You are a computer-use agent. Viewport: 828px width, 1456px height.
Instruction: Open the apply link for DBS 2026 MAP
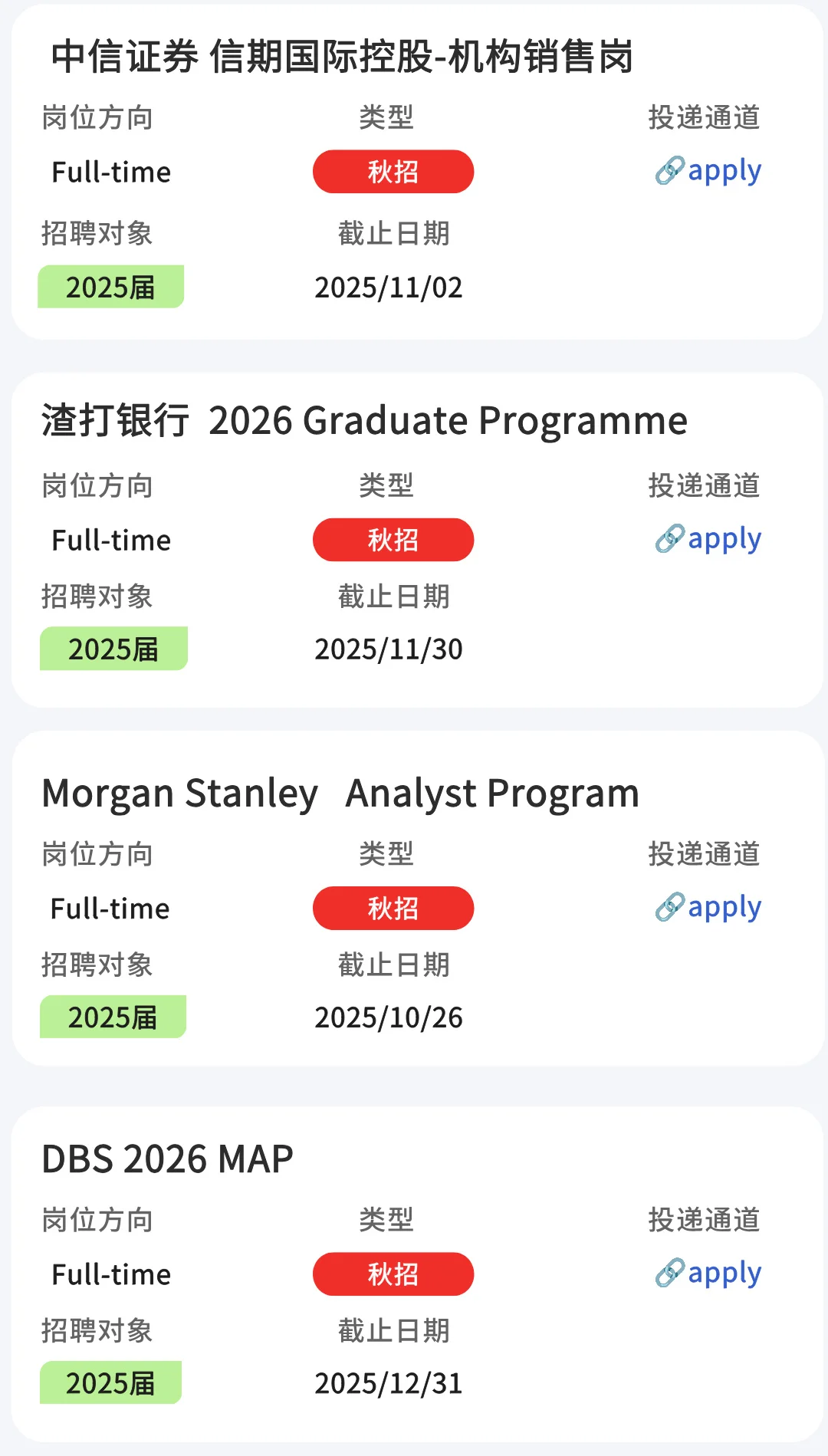click(709, 1274)
